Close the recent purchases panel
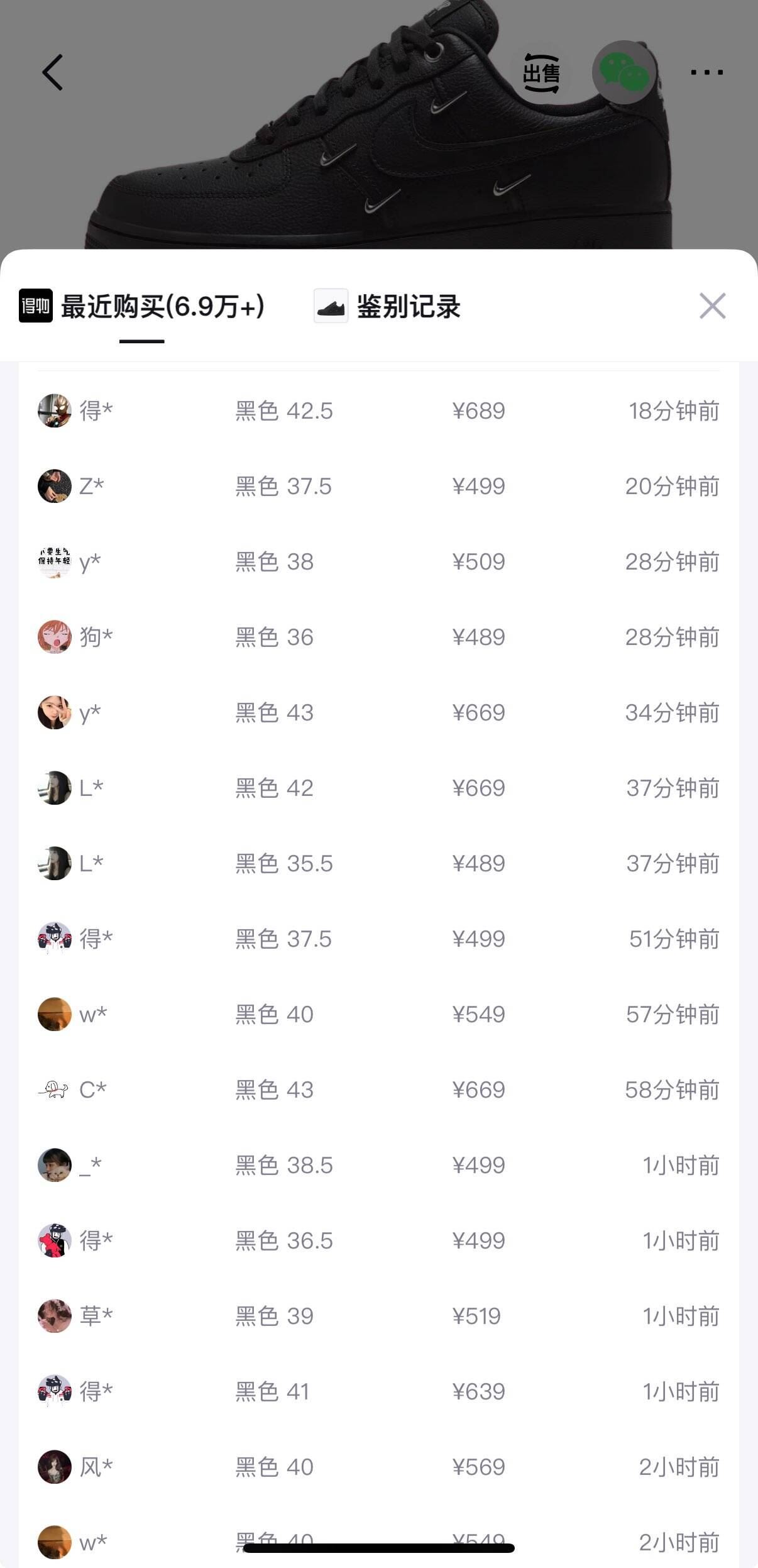This screenshot has height=1568, width=758. point(712,306)
